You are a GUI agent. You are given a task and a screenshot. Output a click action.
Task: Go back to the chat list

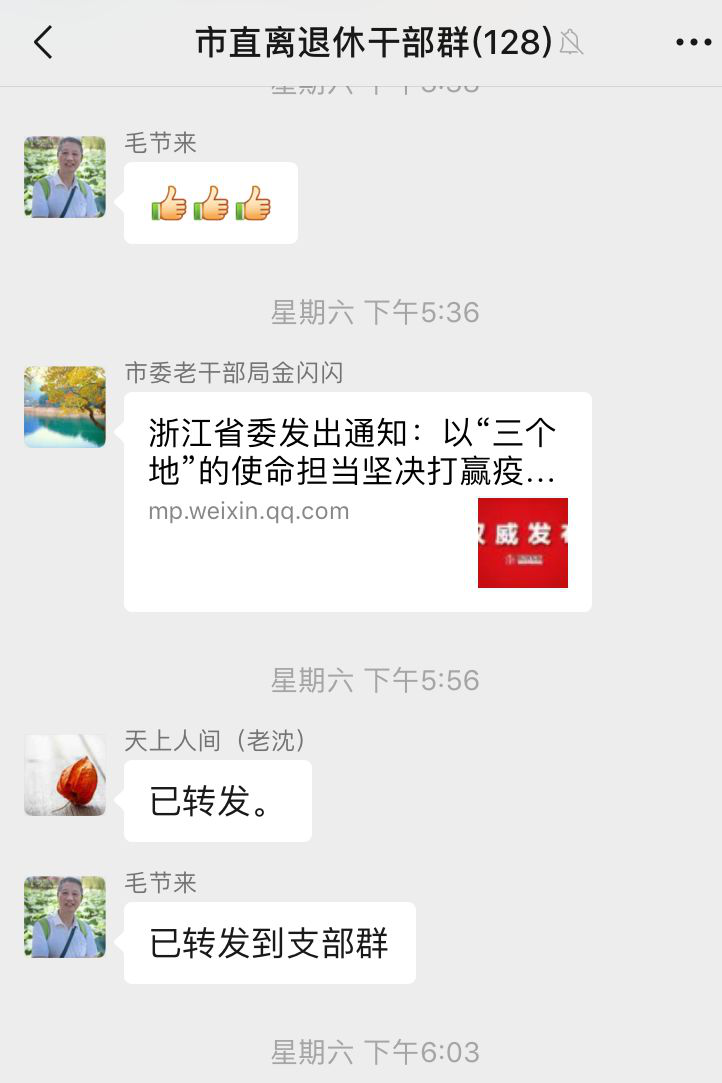(x=42, y=42)
